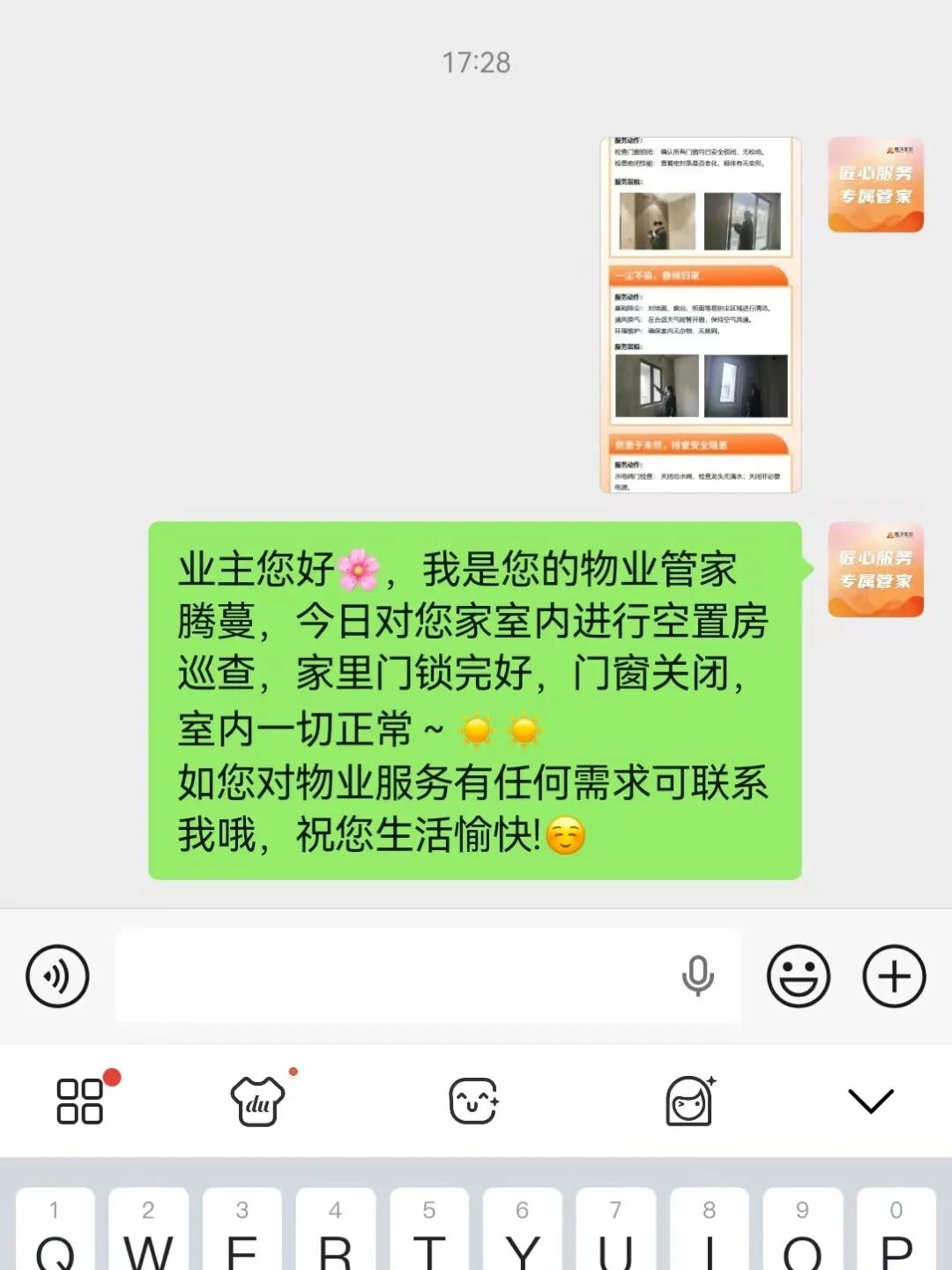Open the emoji sticker panel

(799, 975)
